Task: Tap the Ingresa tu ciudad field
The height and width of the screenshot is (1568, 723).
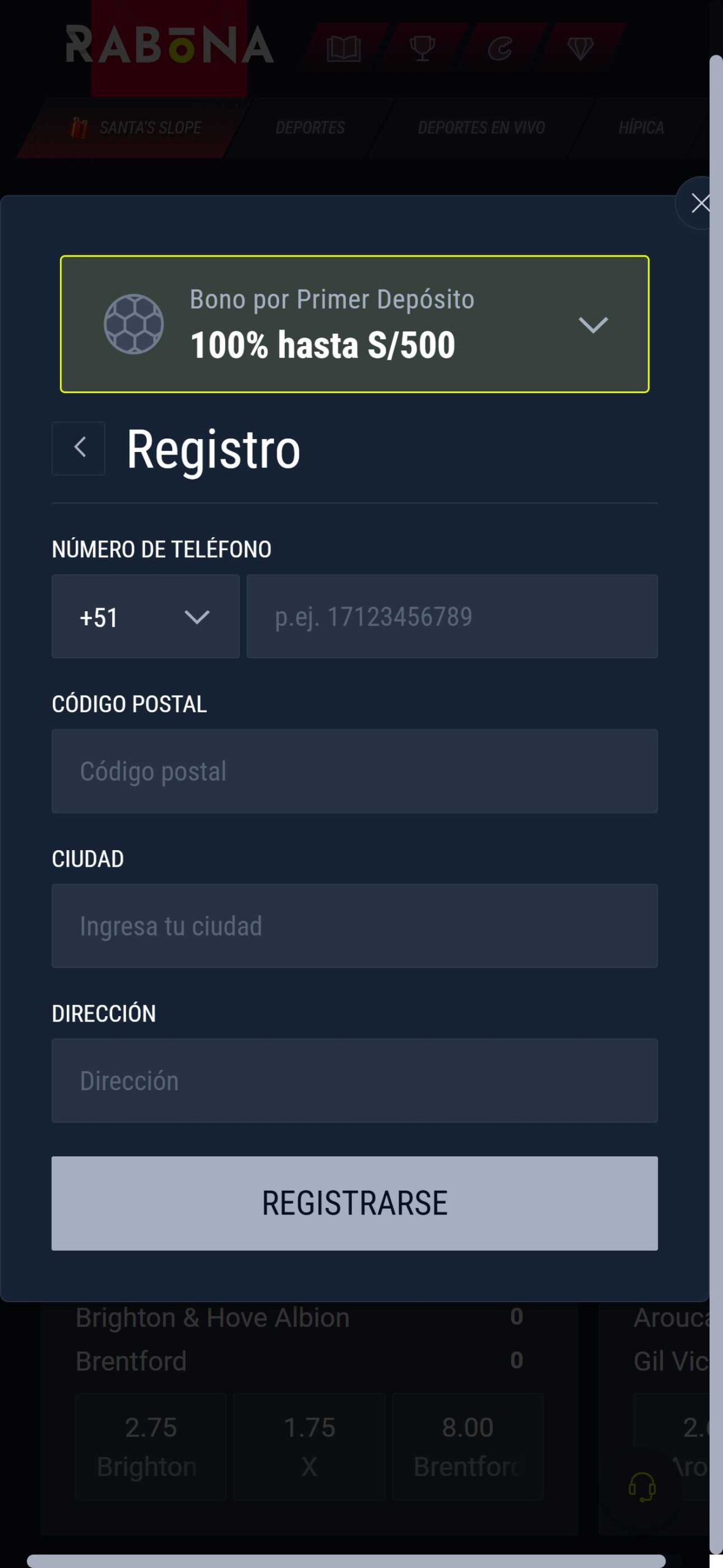Action: point(354,925)
